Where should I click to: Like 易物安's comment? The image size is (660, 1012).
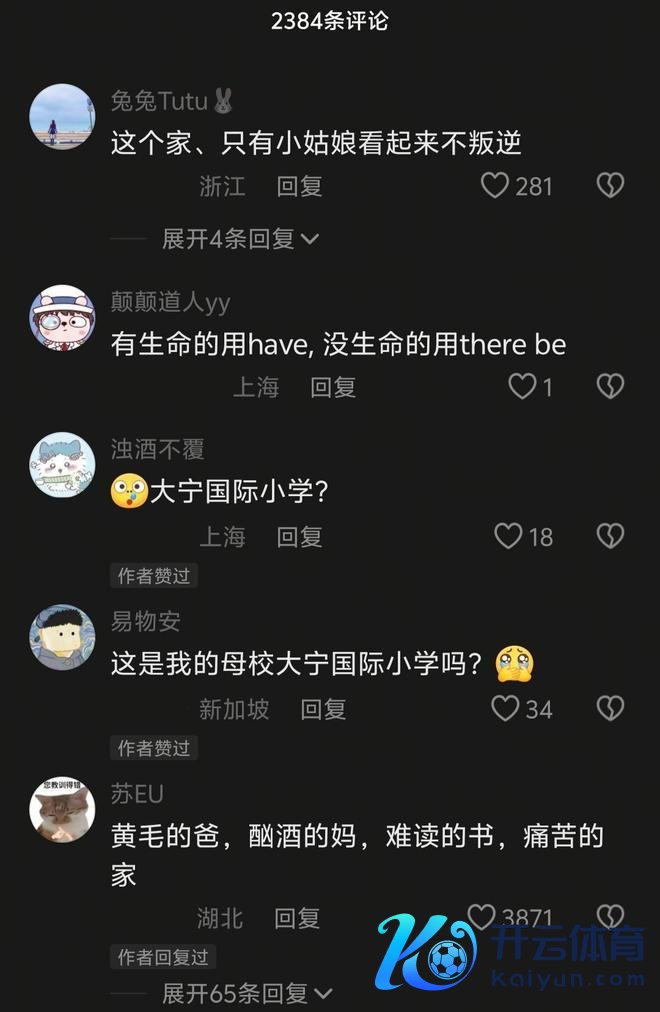[505, 709]
